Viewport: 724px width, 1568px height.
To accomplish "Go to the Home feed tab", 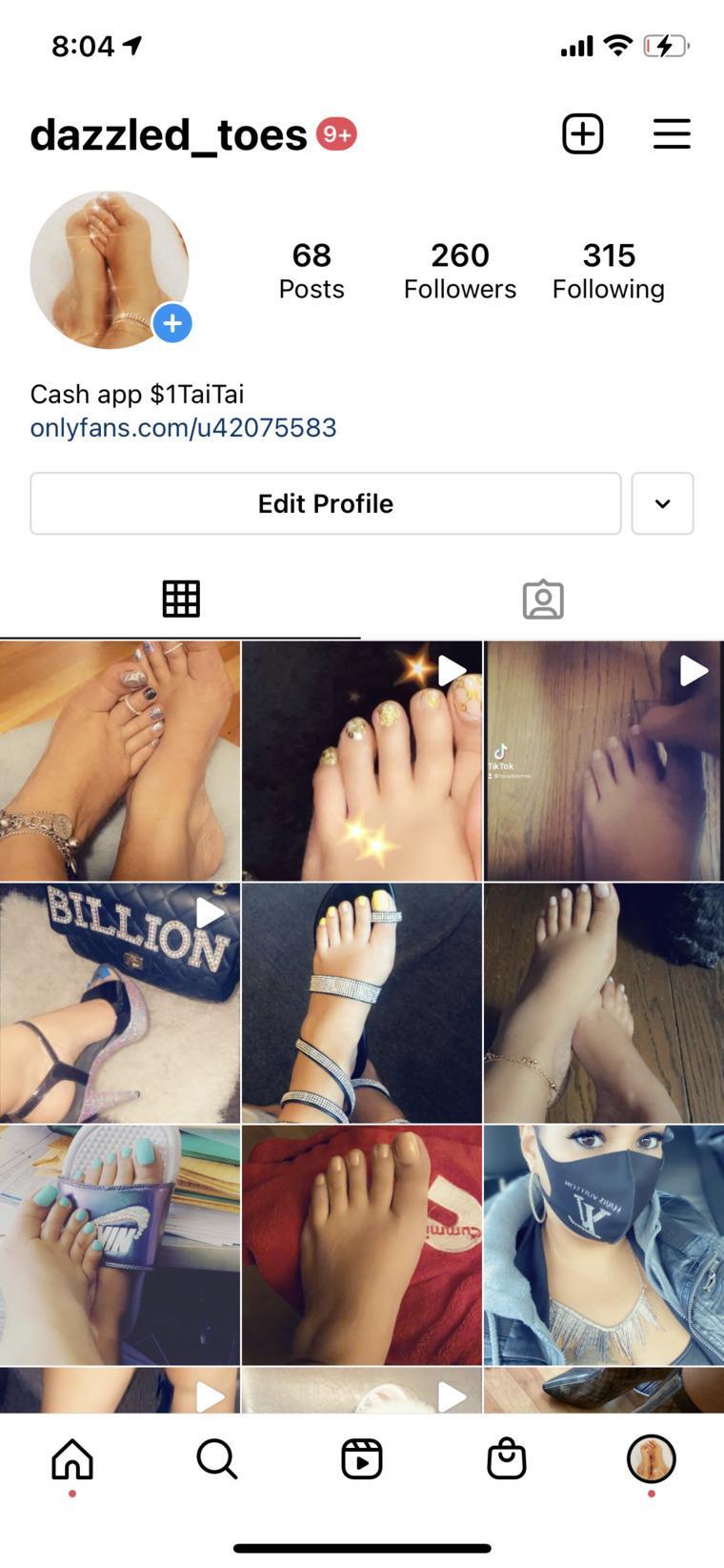I will [72, 1459].
